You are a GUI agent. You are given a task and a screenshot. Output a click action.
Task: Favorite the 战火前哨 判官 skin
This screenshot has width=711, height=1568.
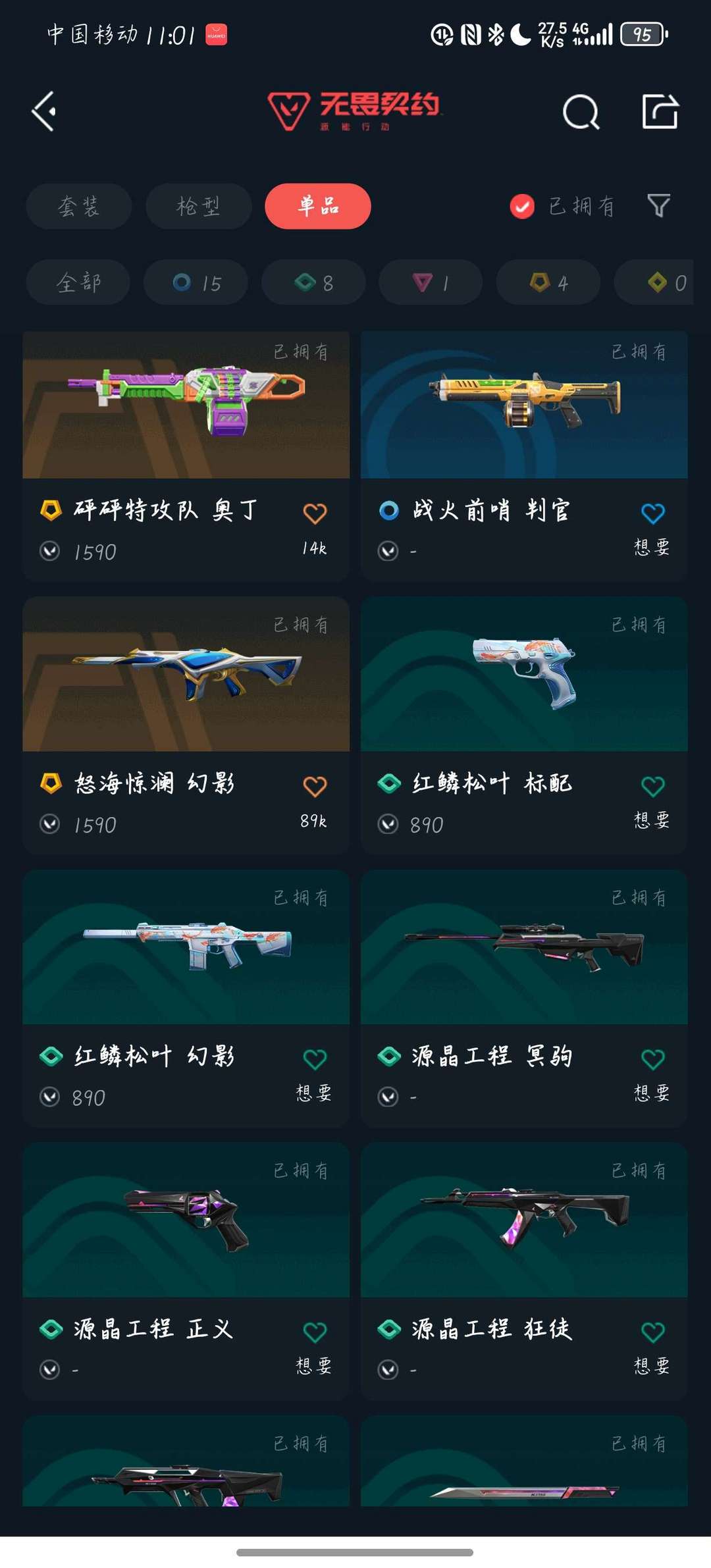[x=652, y=514]
